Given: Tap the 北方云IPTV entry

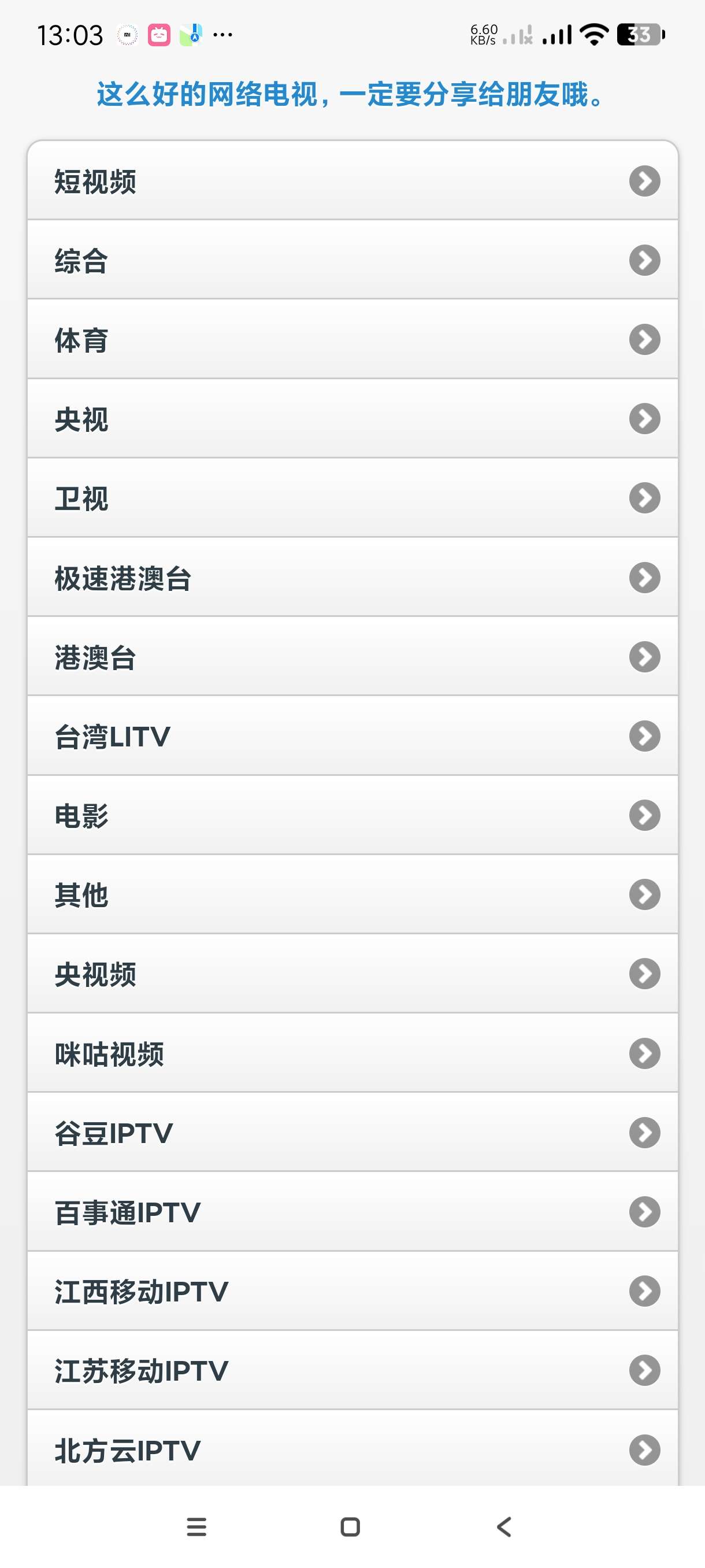Looking at the screenshot, I should [352, 1449].
